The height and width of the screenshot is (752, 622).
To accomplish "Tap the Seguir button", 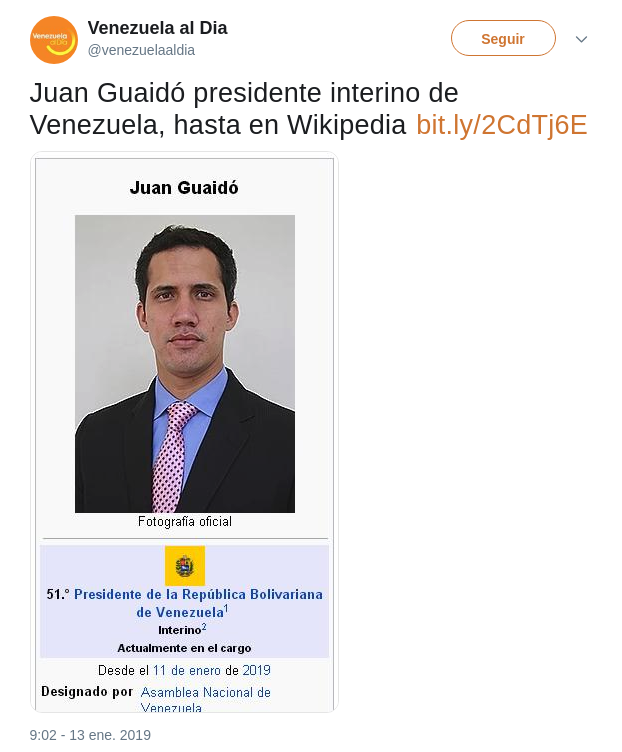I will (503, 39).
